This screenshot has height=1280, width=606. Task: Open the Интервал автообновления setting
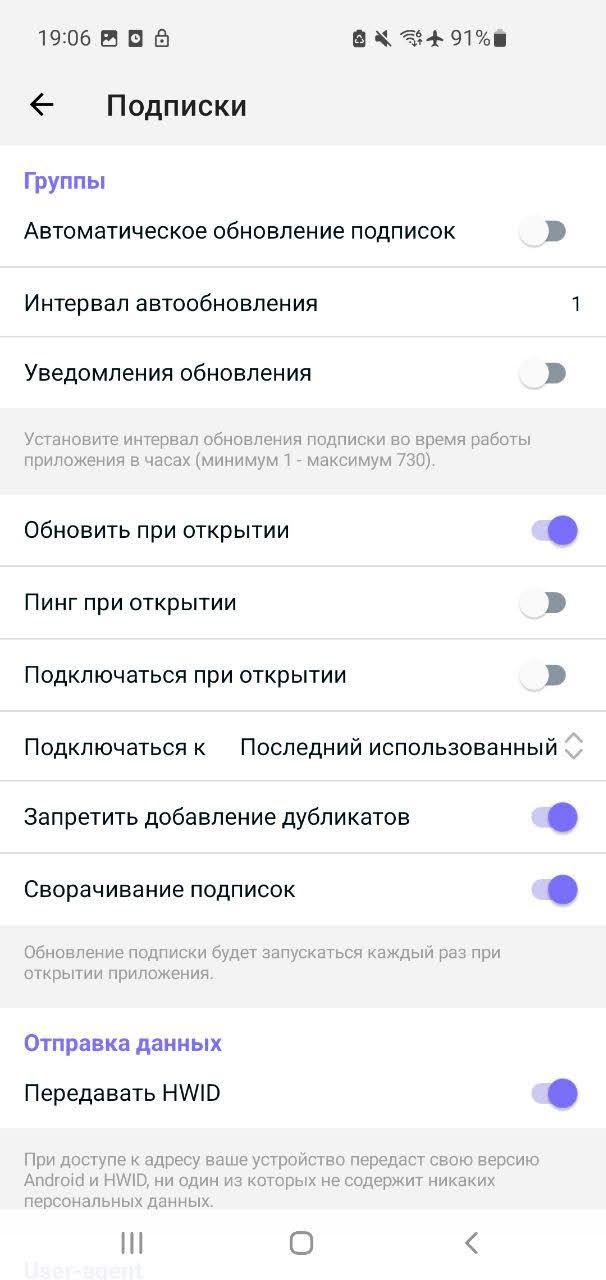(302, 303)
